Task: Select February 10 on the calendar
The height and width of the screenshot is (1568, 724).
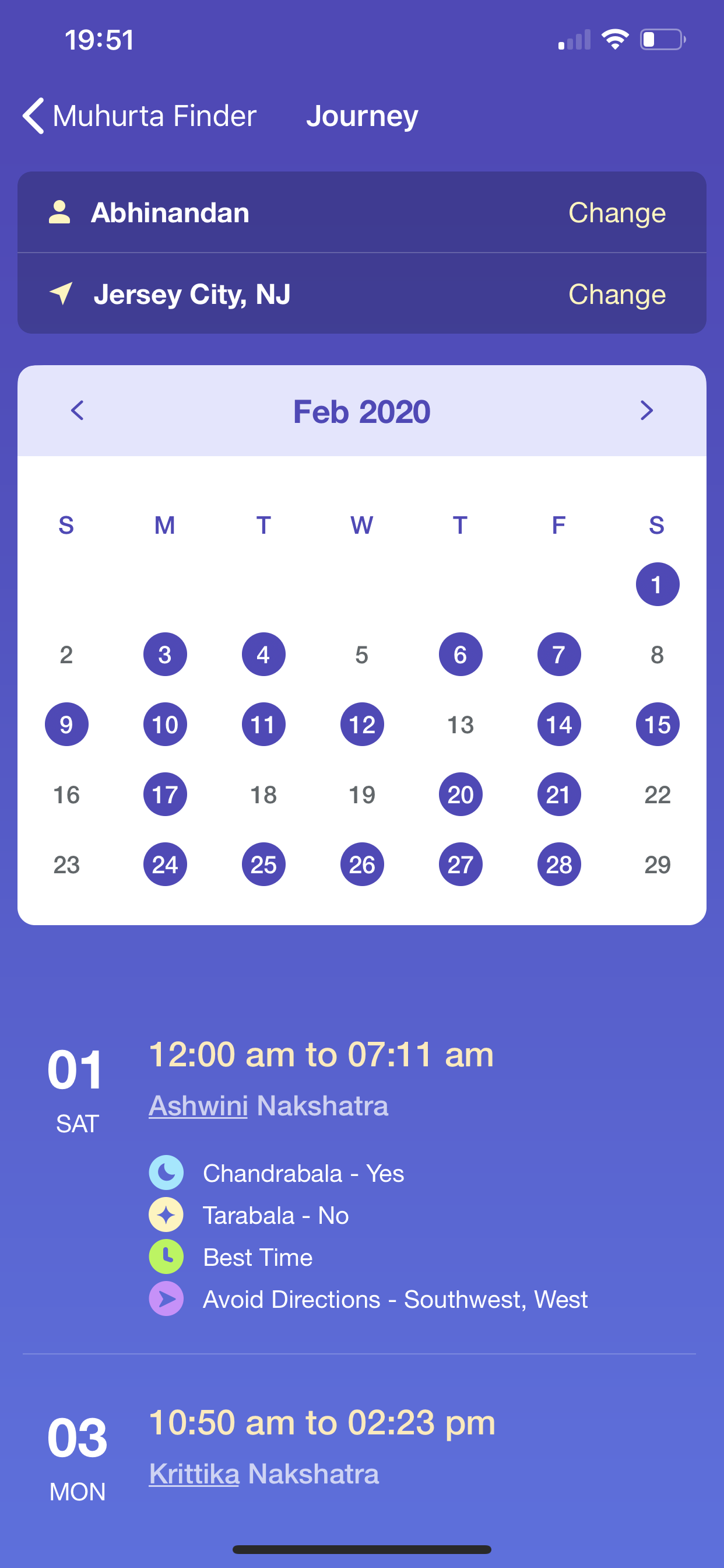Action: click(165, 724)
